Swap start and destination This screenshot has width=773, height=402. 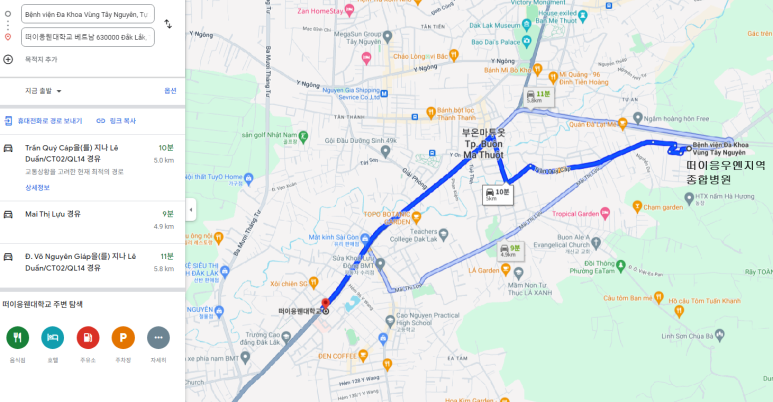click(168, 24)
